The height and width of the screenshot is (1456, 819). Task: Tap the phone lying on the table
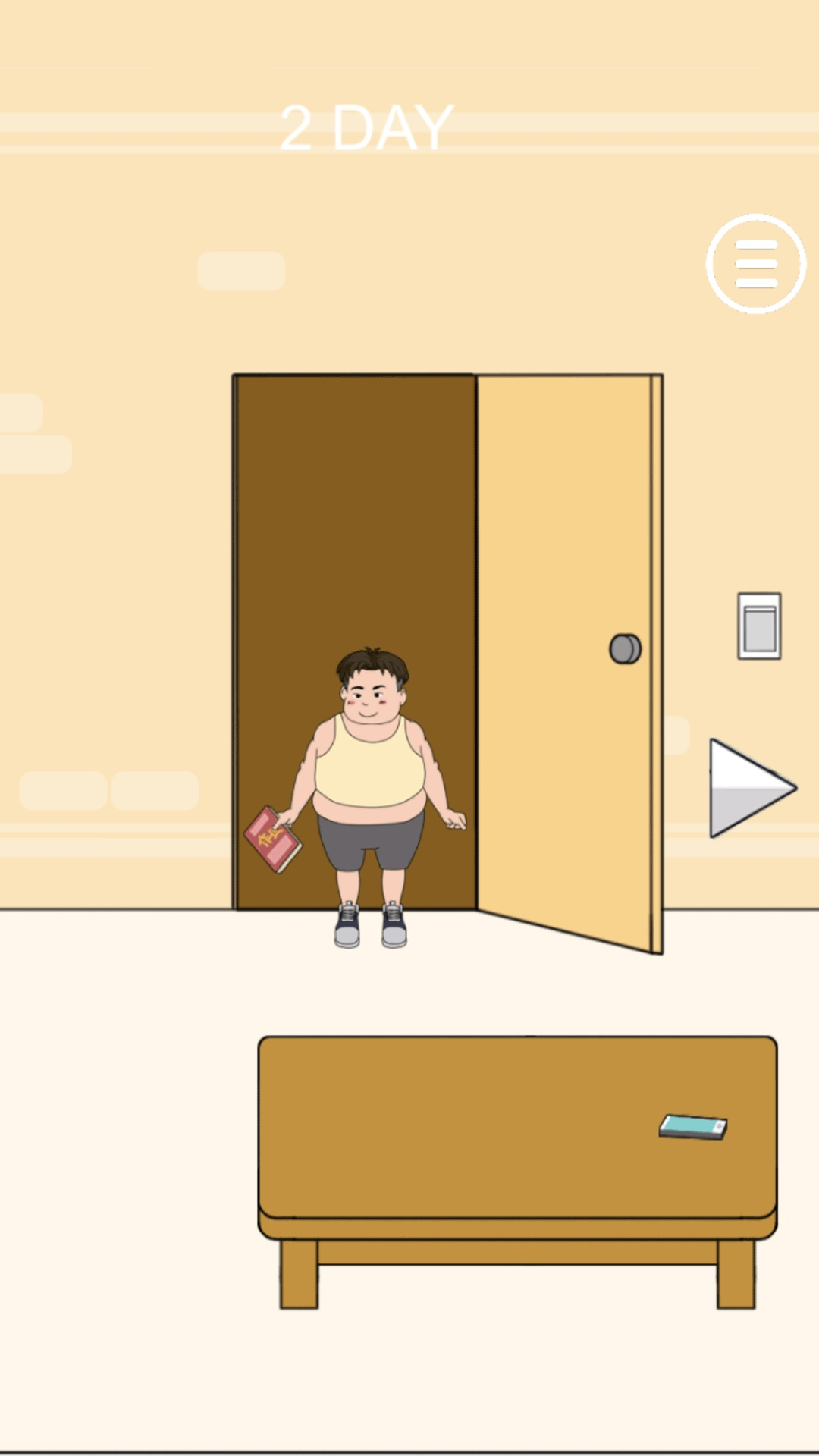[693, 1127]
